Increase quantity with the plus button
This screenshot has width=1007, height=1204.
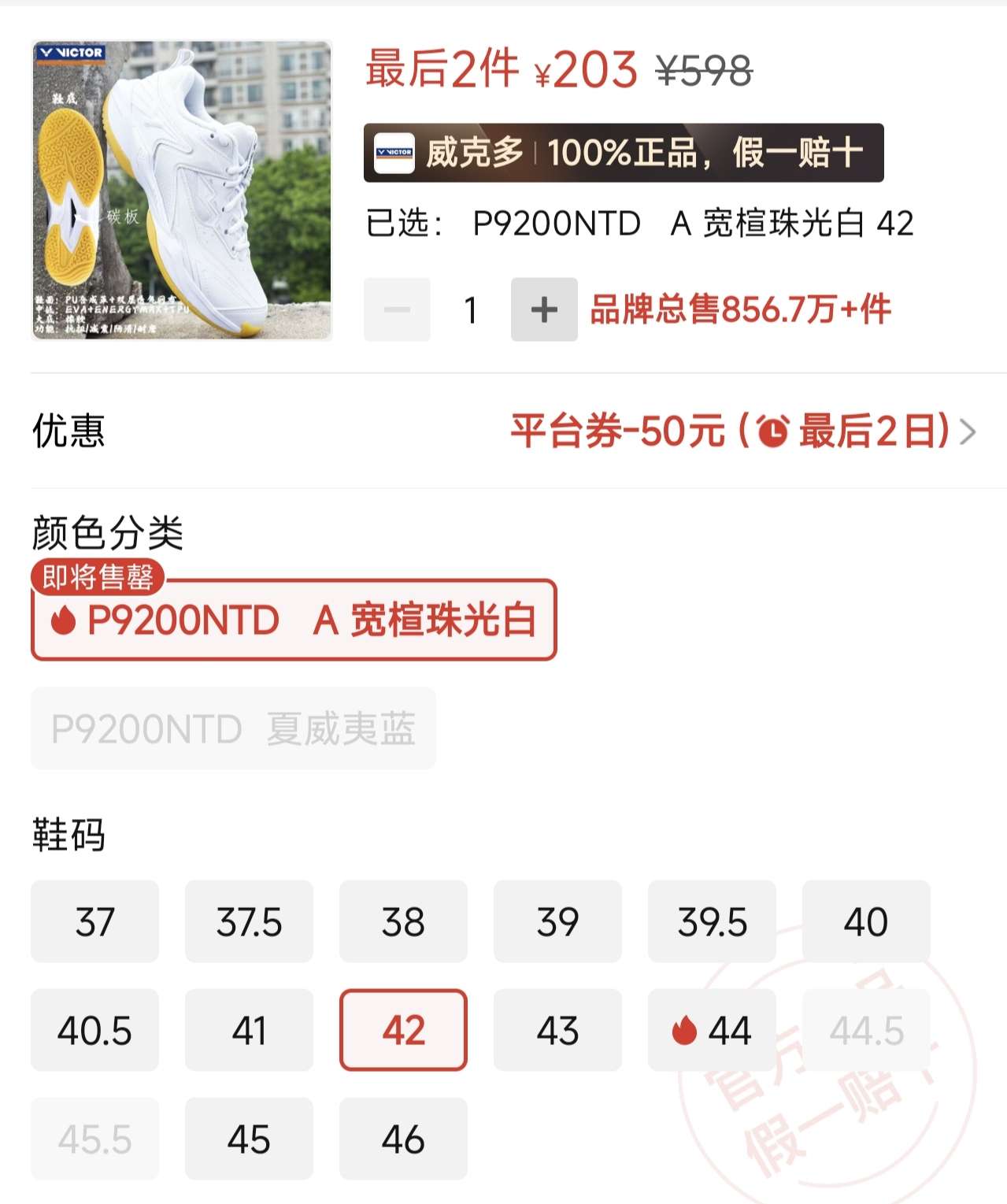(543, 309)
